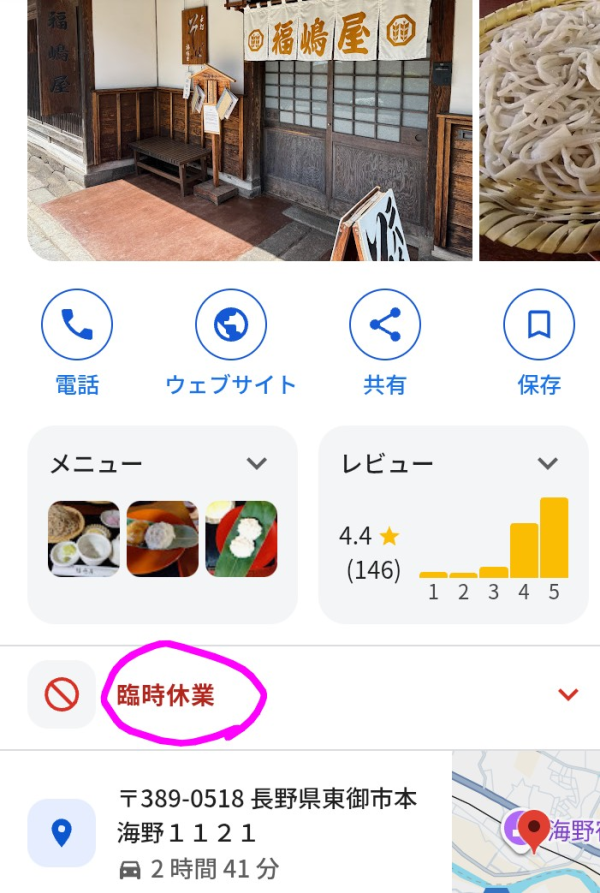View the soba noodles photo
Image resolution: width=600 pixels, height=893 pixels.
[x=540, y=130]
